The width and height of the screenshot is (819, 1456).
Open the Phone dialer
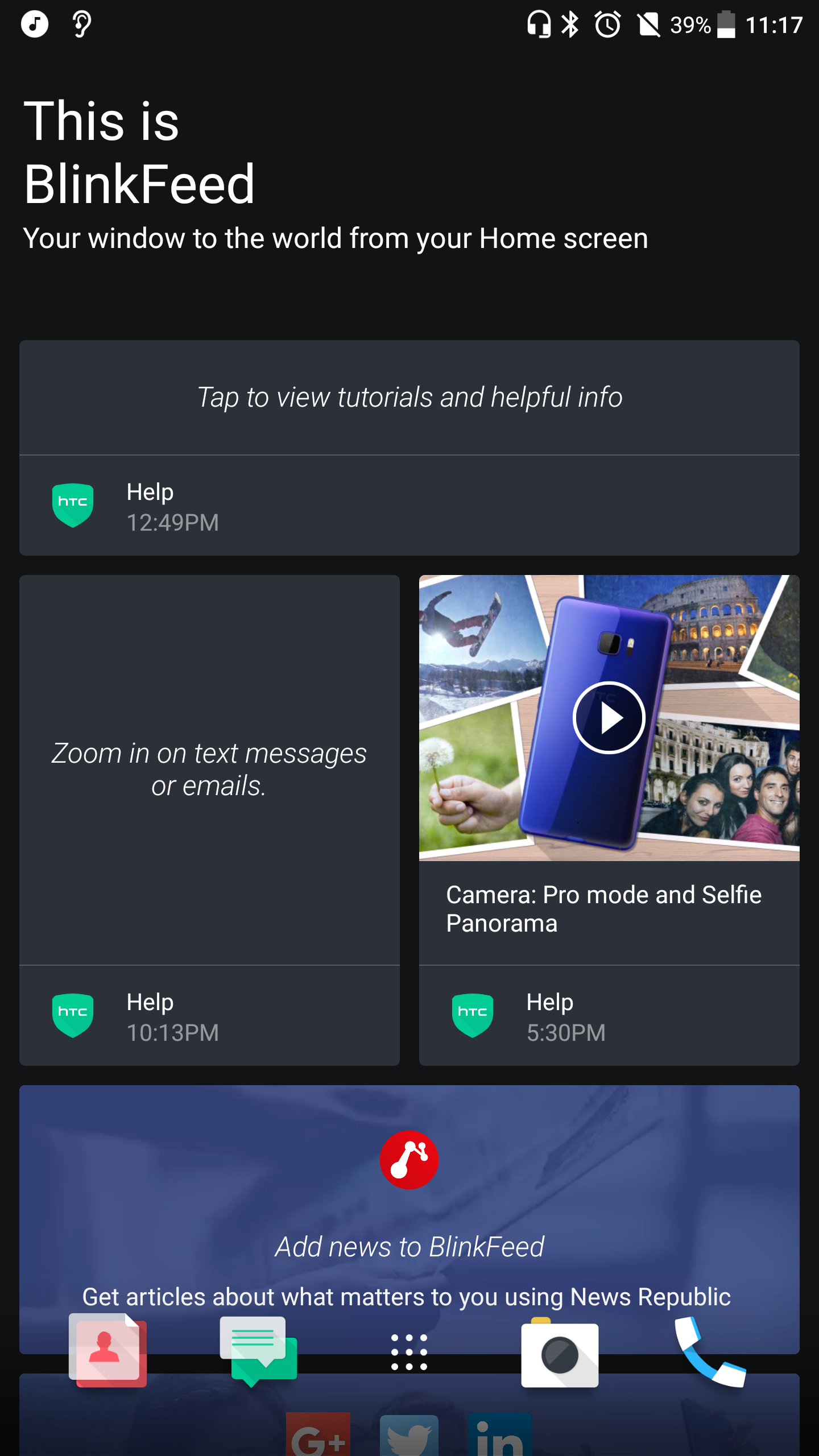point(710,1352)
